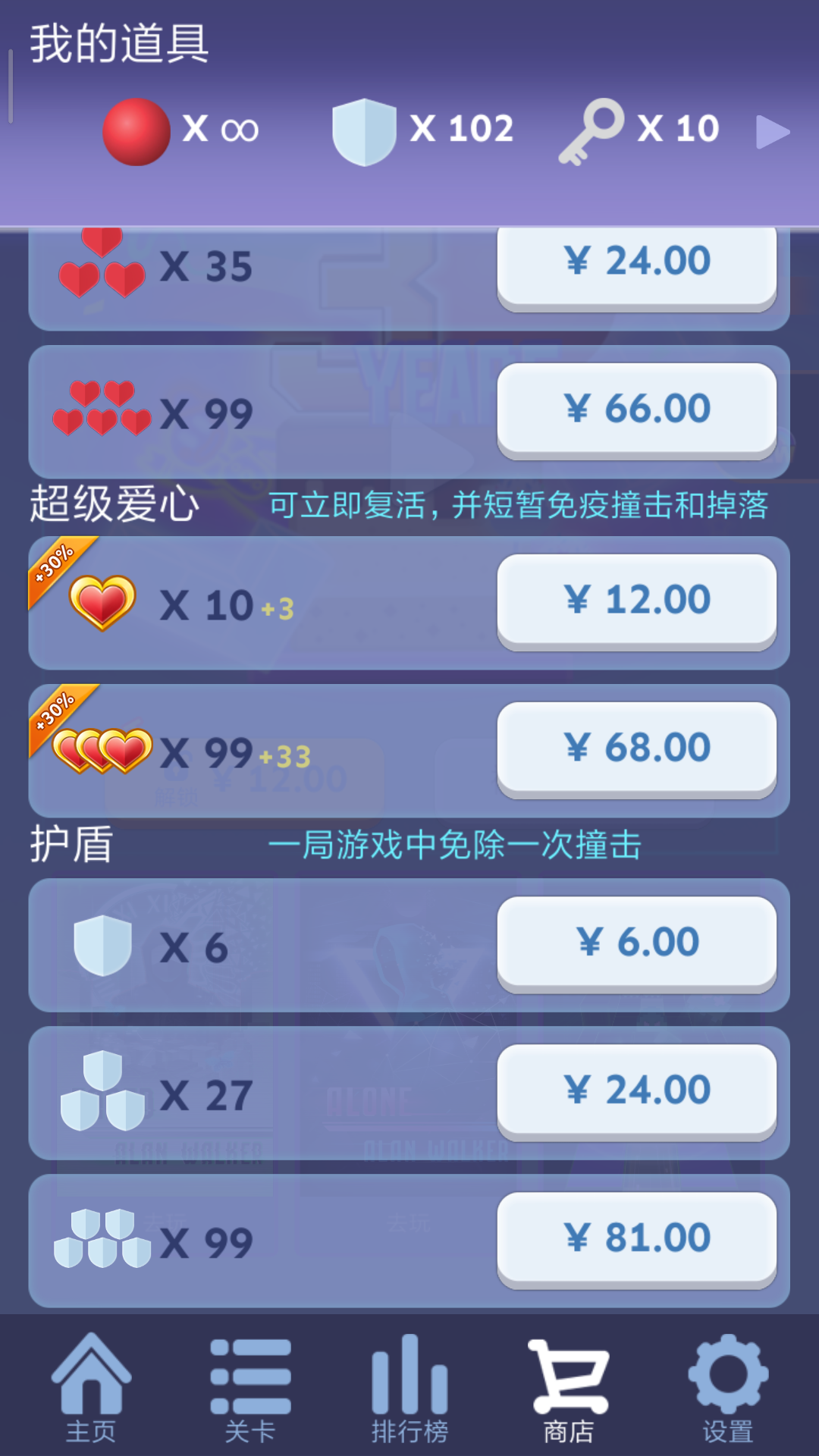
Task: Purchase 27 shields for ¥24.00
Action: pyautogui.click(x=636, y=1090)
